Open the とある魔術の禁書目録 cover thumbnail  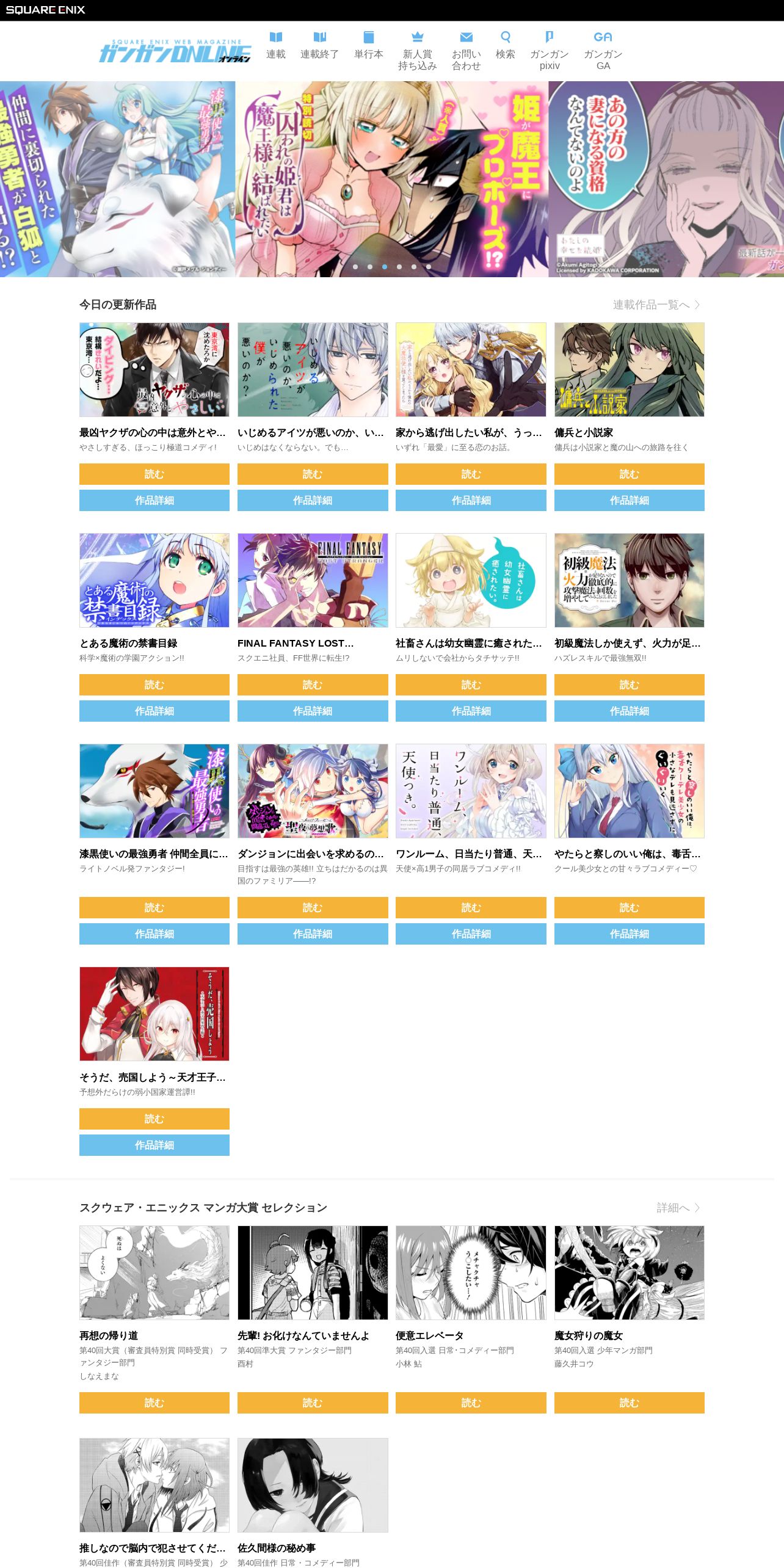coord(154,580)
